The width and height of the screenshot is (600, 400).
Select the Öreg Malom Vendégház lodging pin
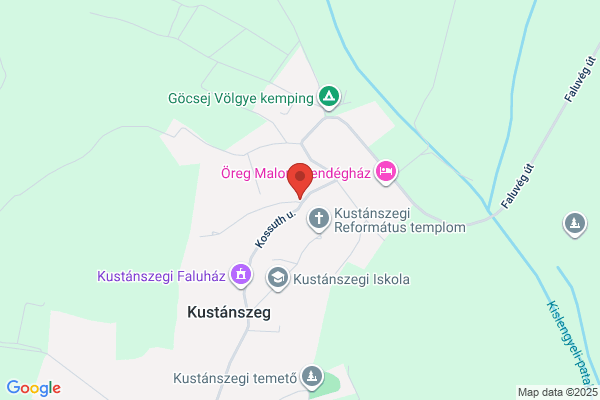click(x=386, y=173)
